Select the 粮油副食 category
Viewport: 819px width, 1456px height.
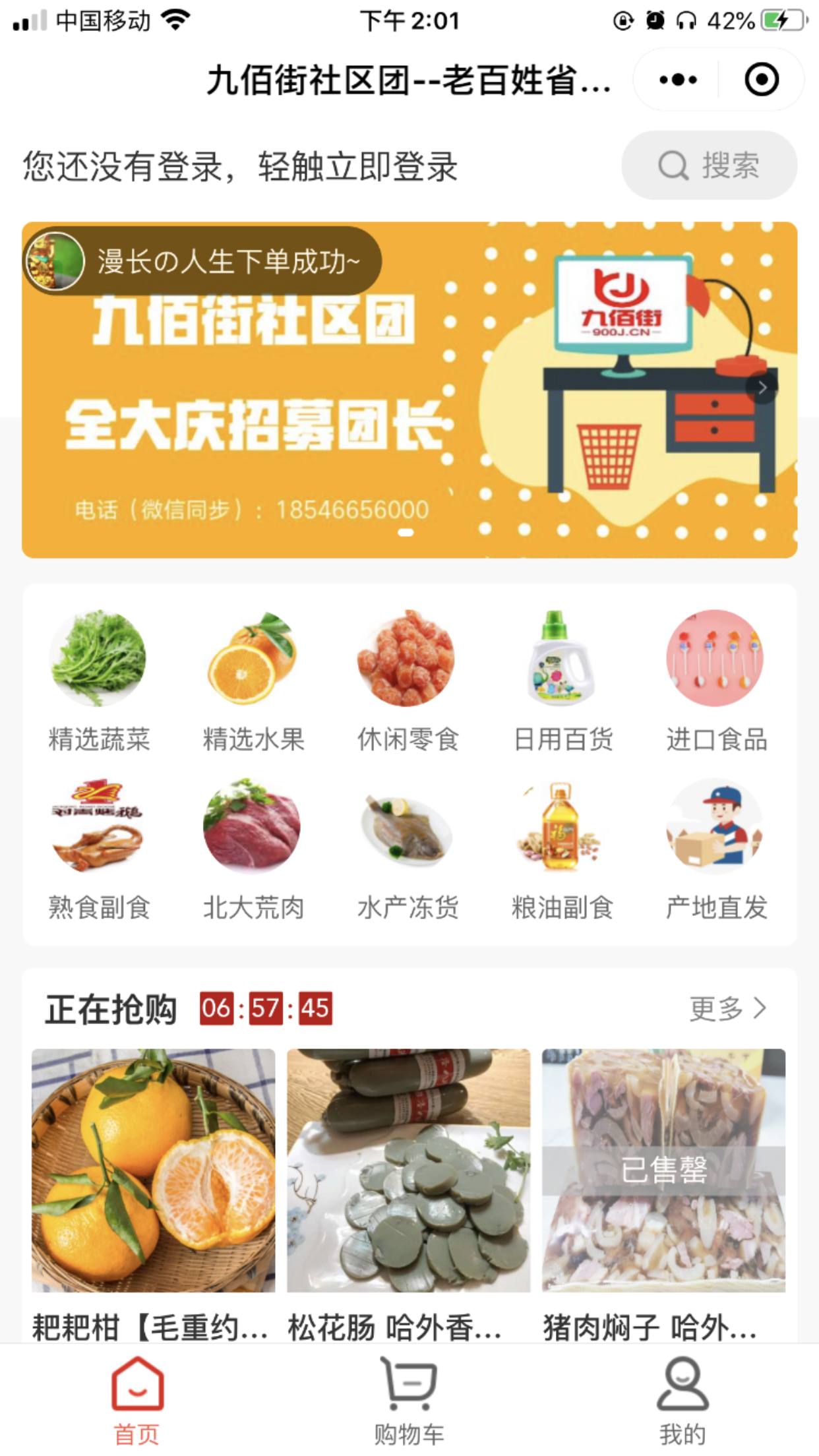point(562,848)
